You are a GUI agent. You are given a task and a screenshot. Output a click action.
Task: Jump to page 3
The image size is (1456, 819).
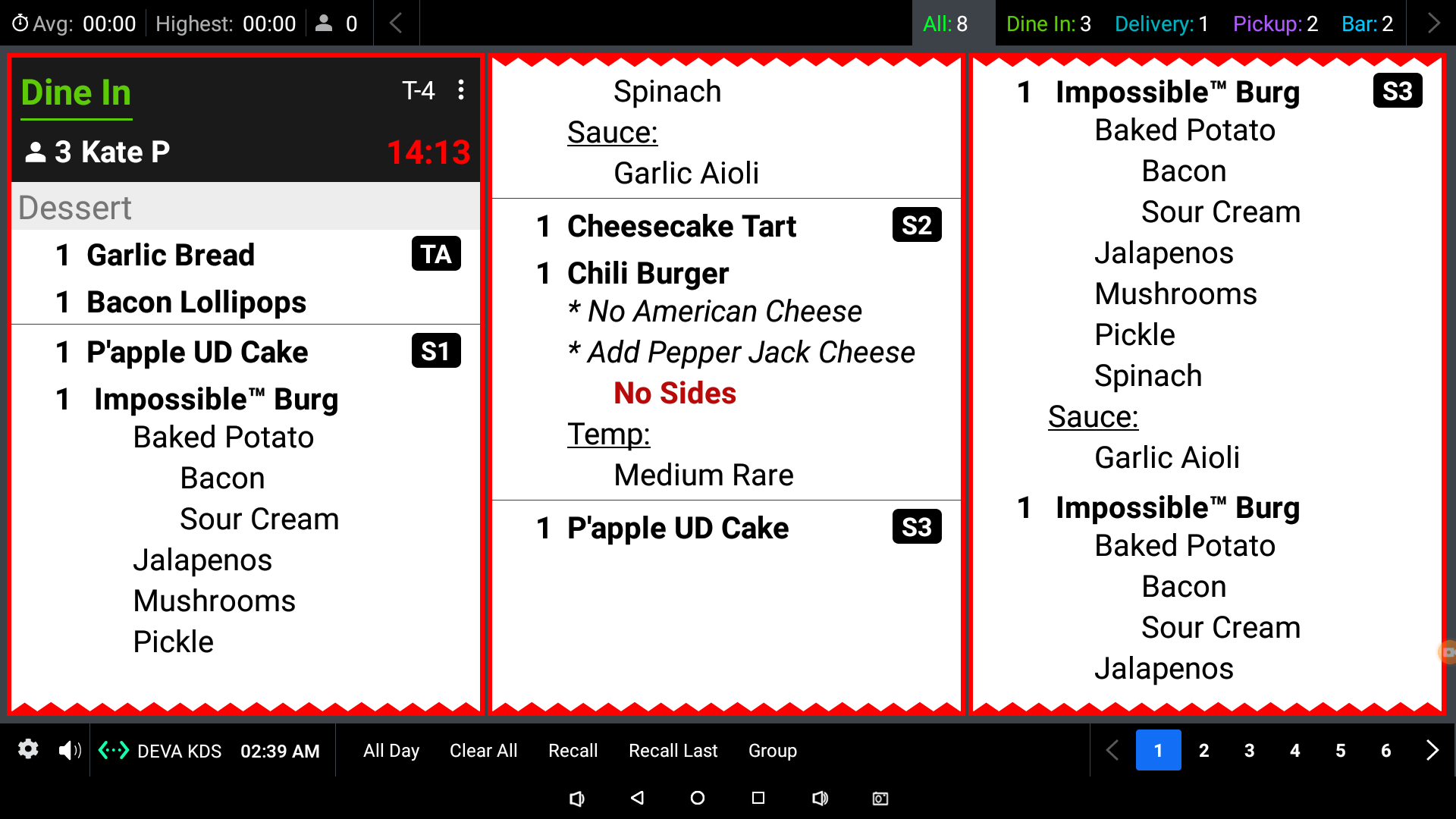[x=1249, y=750]
